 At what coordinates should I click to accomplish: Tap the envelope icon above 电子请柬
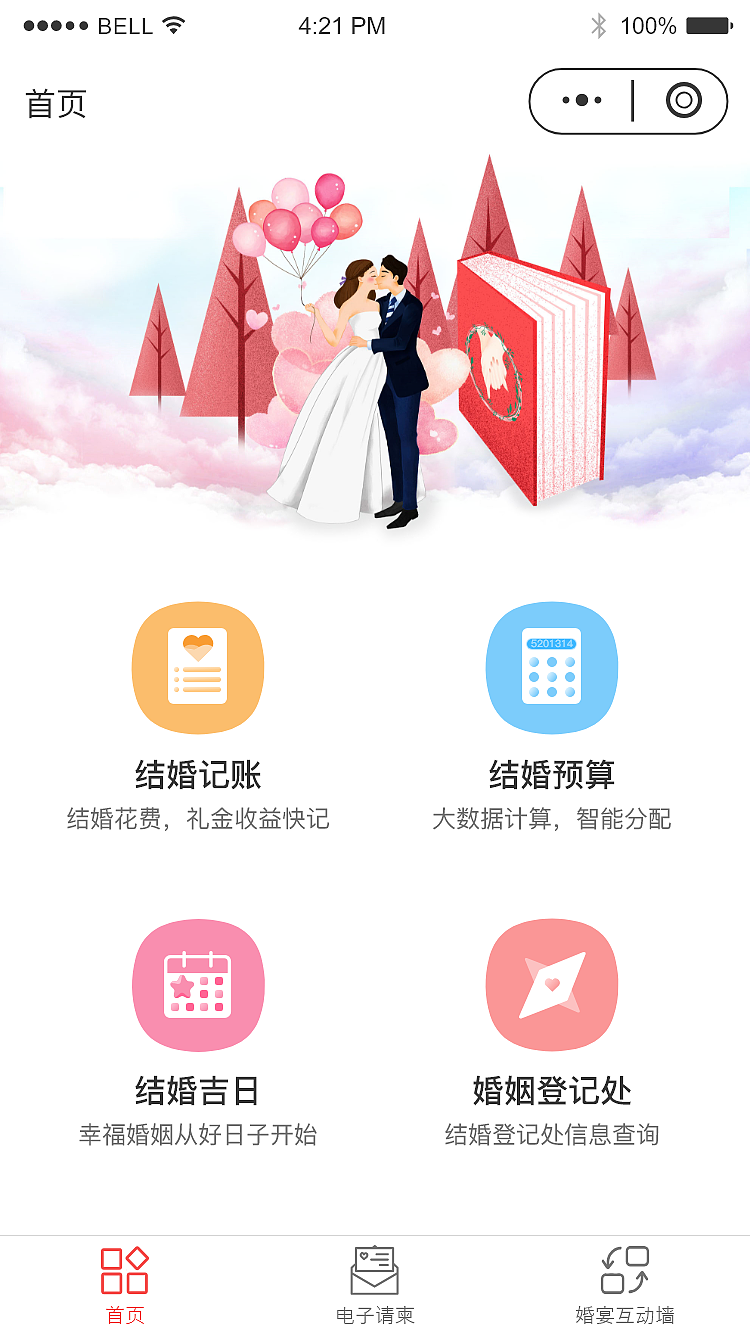[374, 1268]
